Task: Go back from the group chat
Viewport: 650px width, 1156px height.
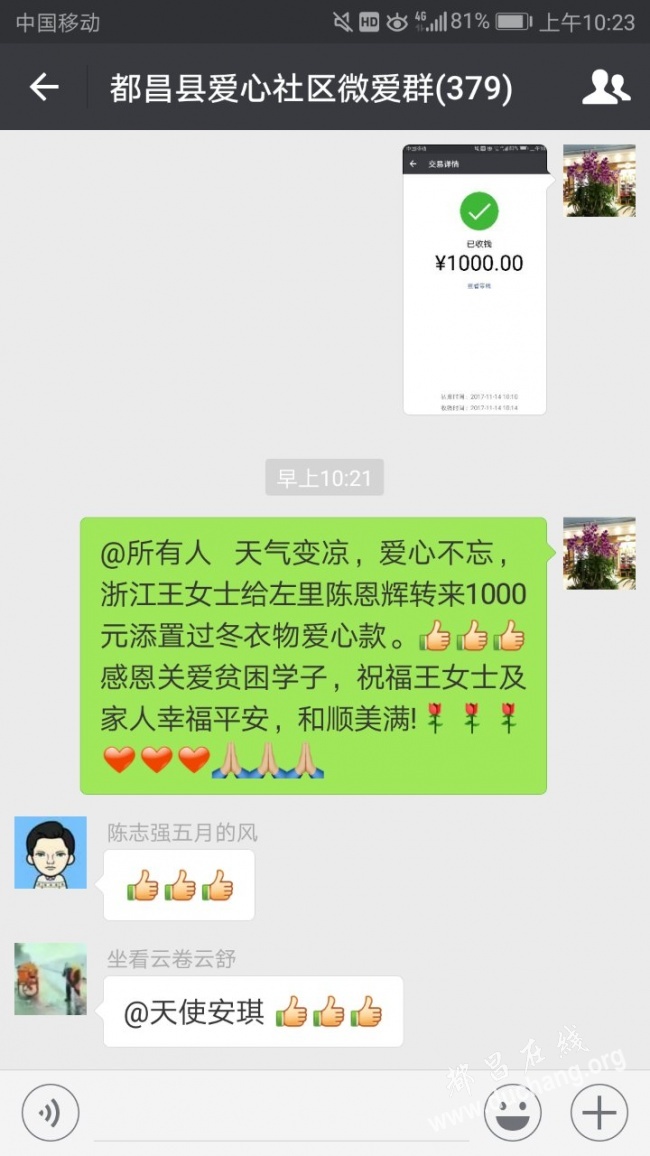Action: 44,88
